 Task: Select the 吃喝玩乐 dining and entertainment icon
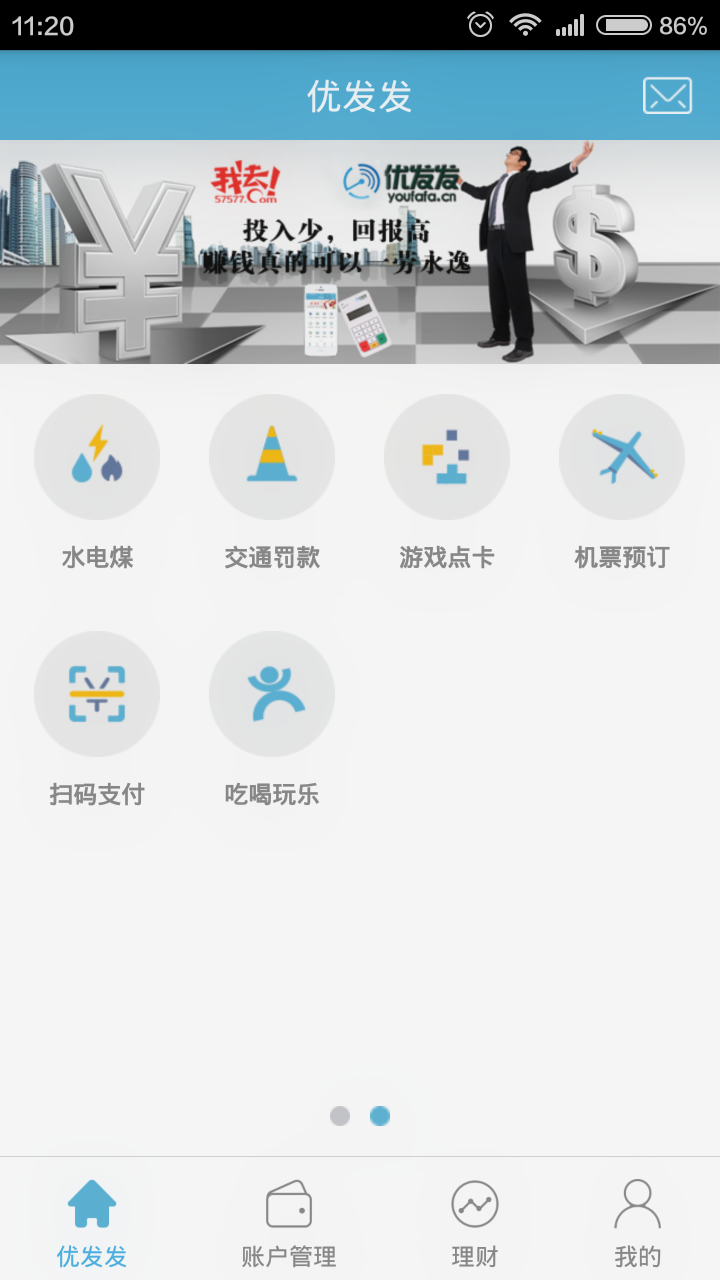tap(271, 693)
